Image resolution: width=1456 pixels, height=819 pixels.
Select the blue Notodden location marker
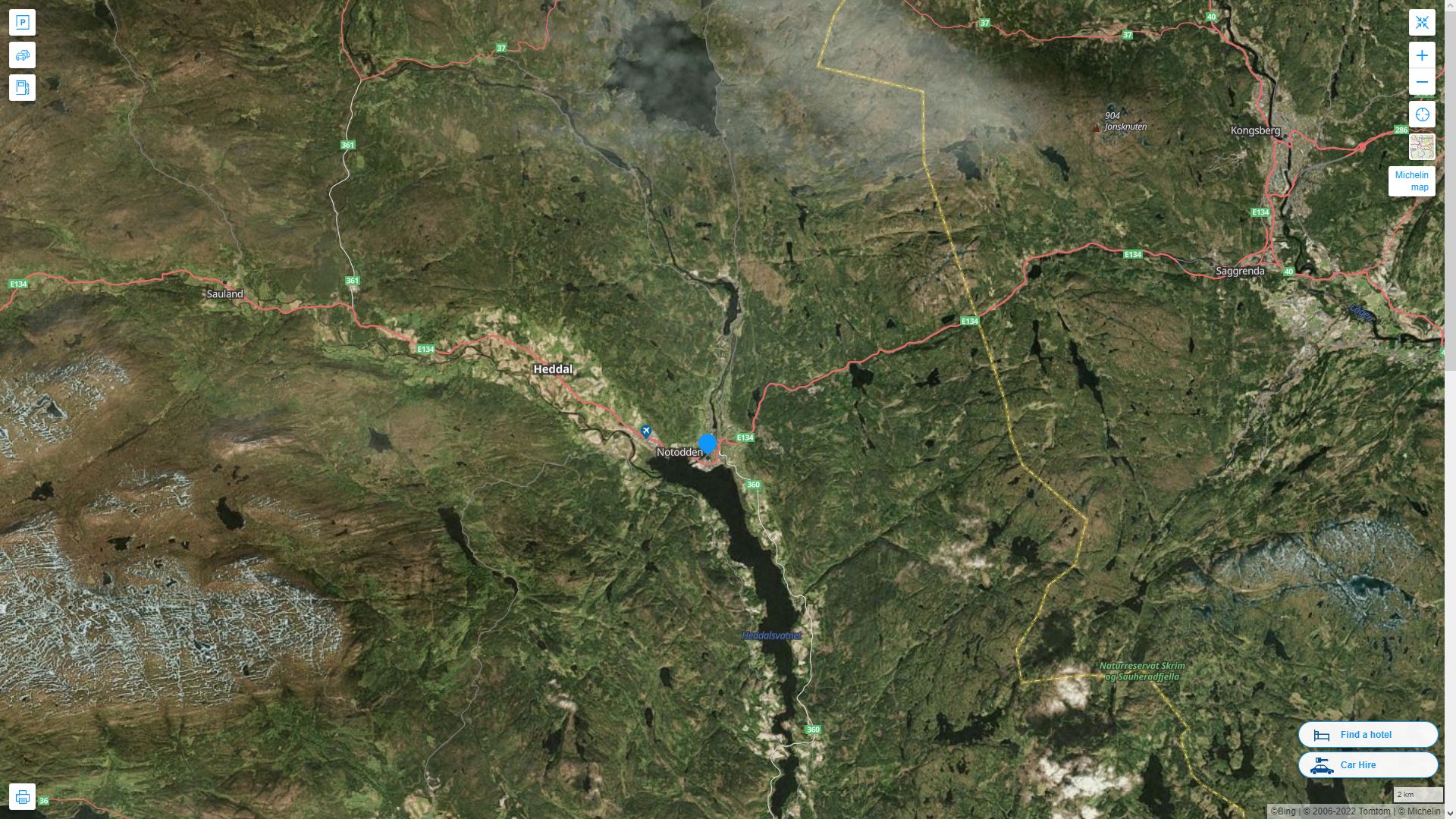[708, 444]
